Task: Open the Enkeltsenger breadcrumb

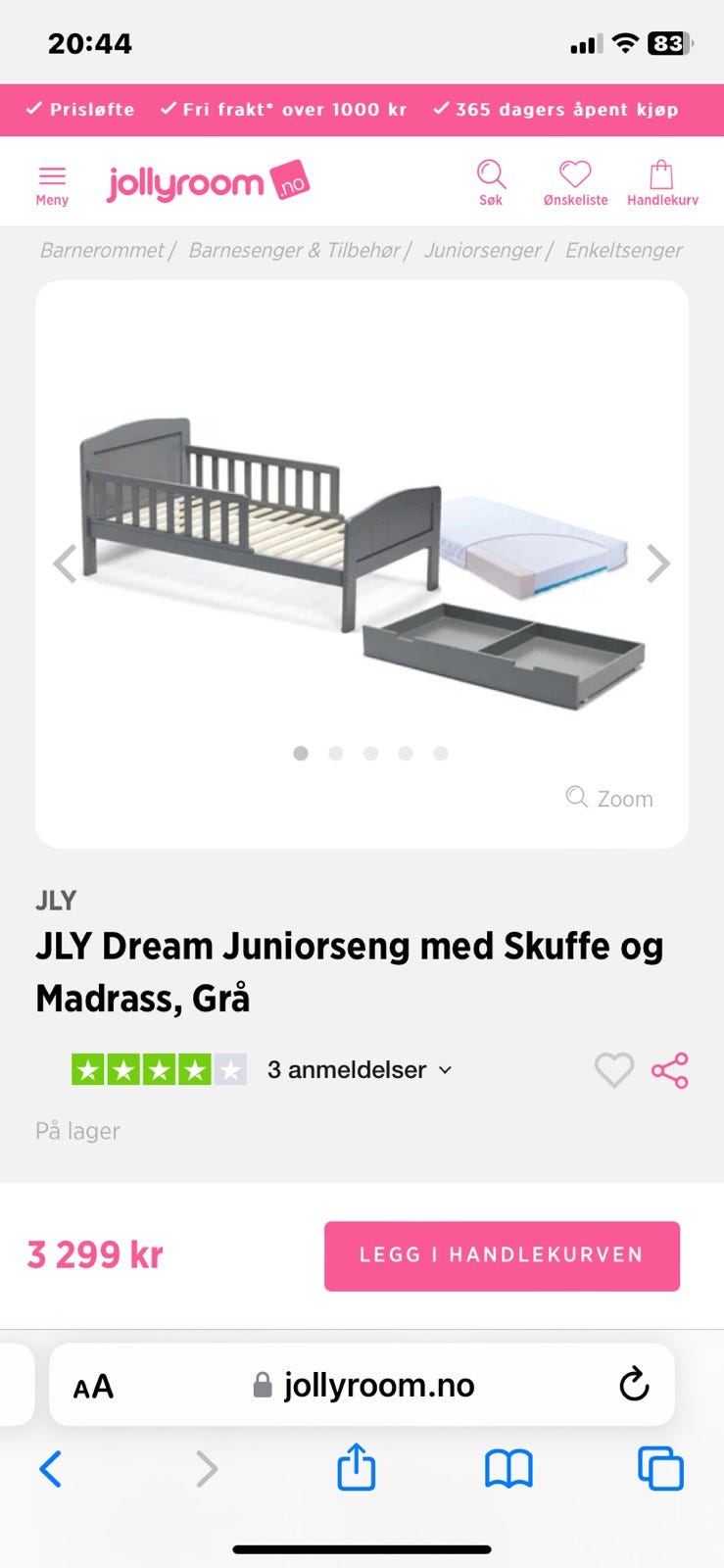Action: (624, 250)
